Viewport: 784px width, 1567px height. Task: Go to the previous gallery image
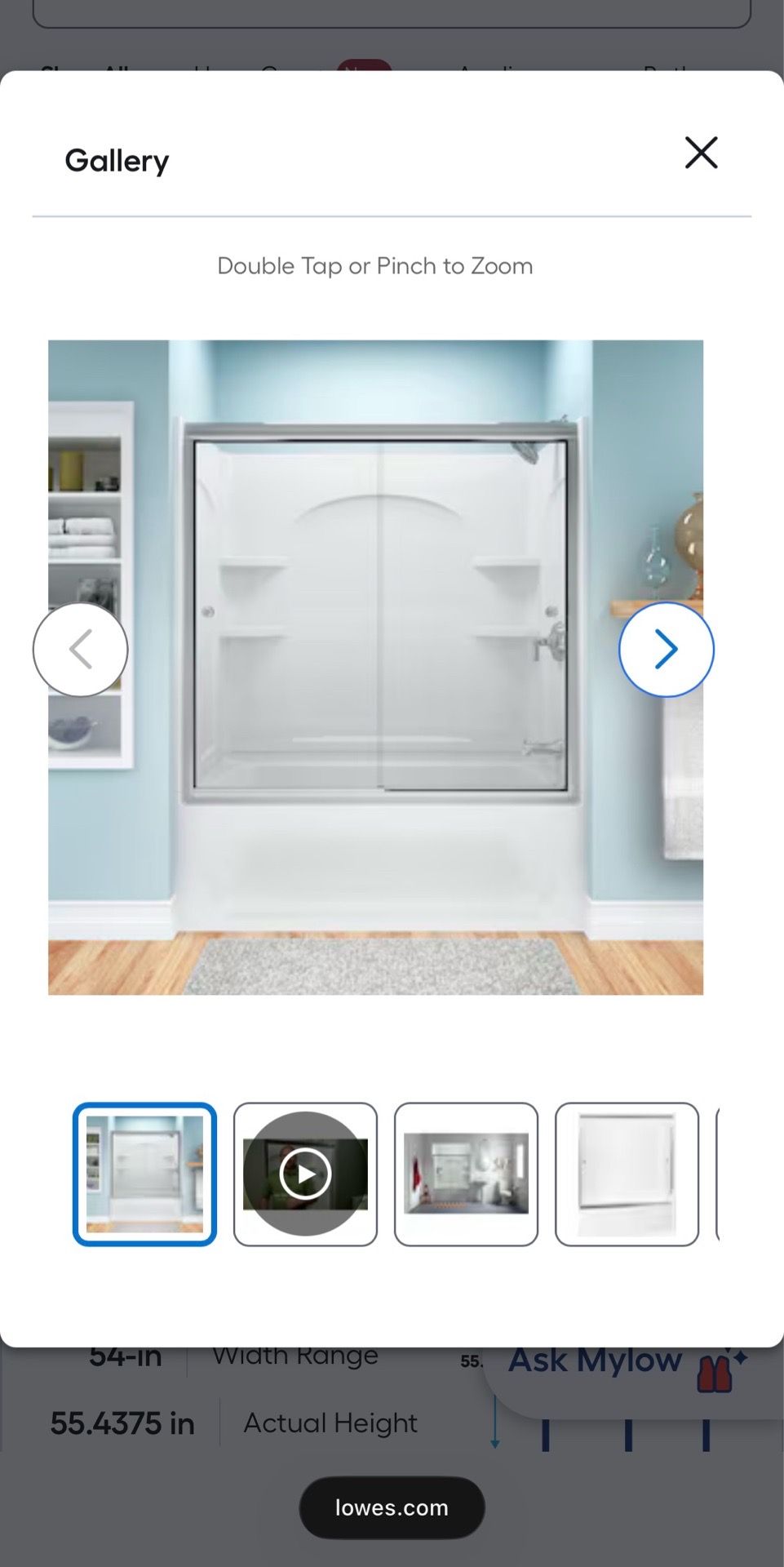(80, 650)
